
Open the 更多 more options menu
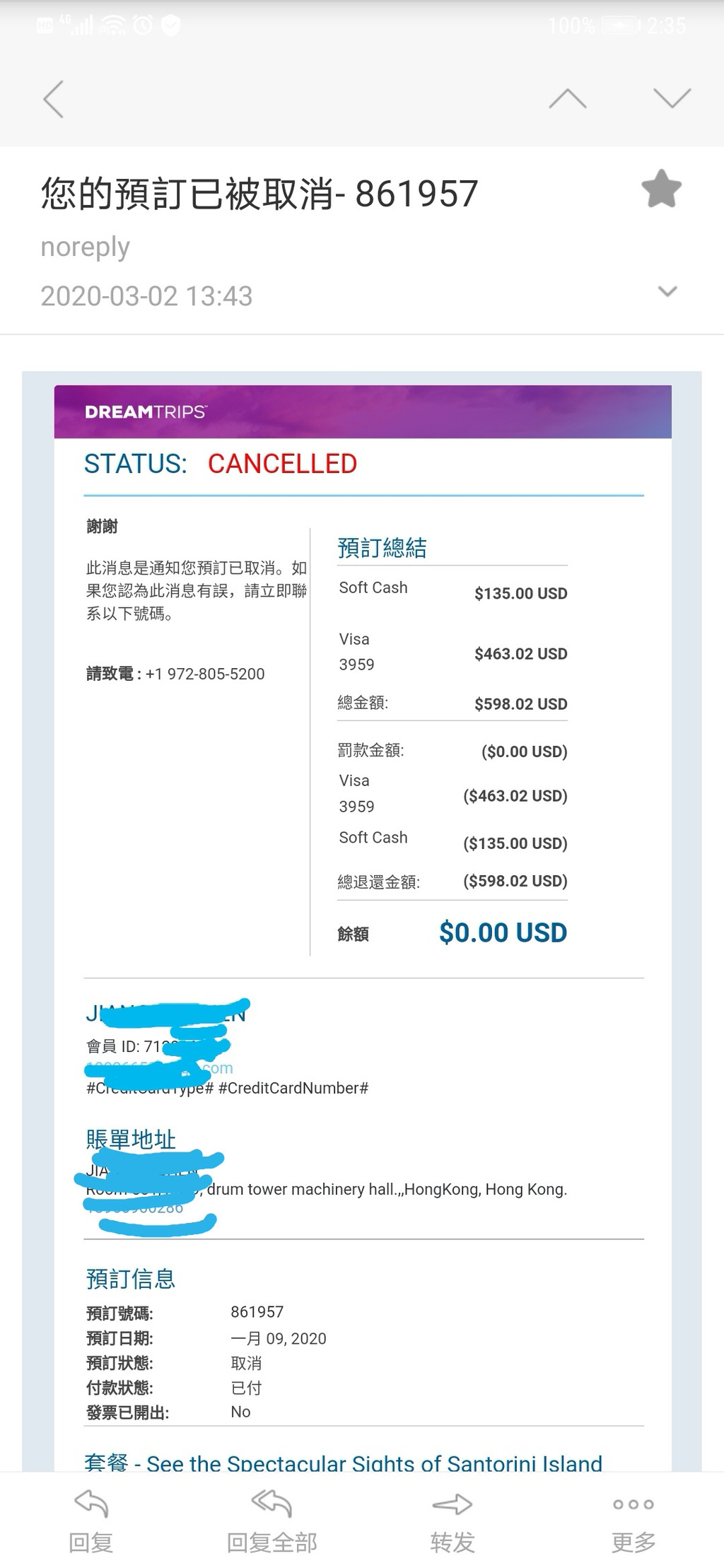pos(633,1520)
